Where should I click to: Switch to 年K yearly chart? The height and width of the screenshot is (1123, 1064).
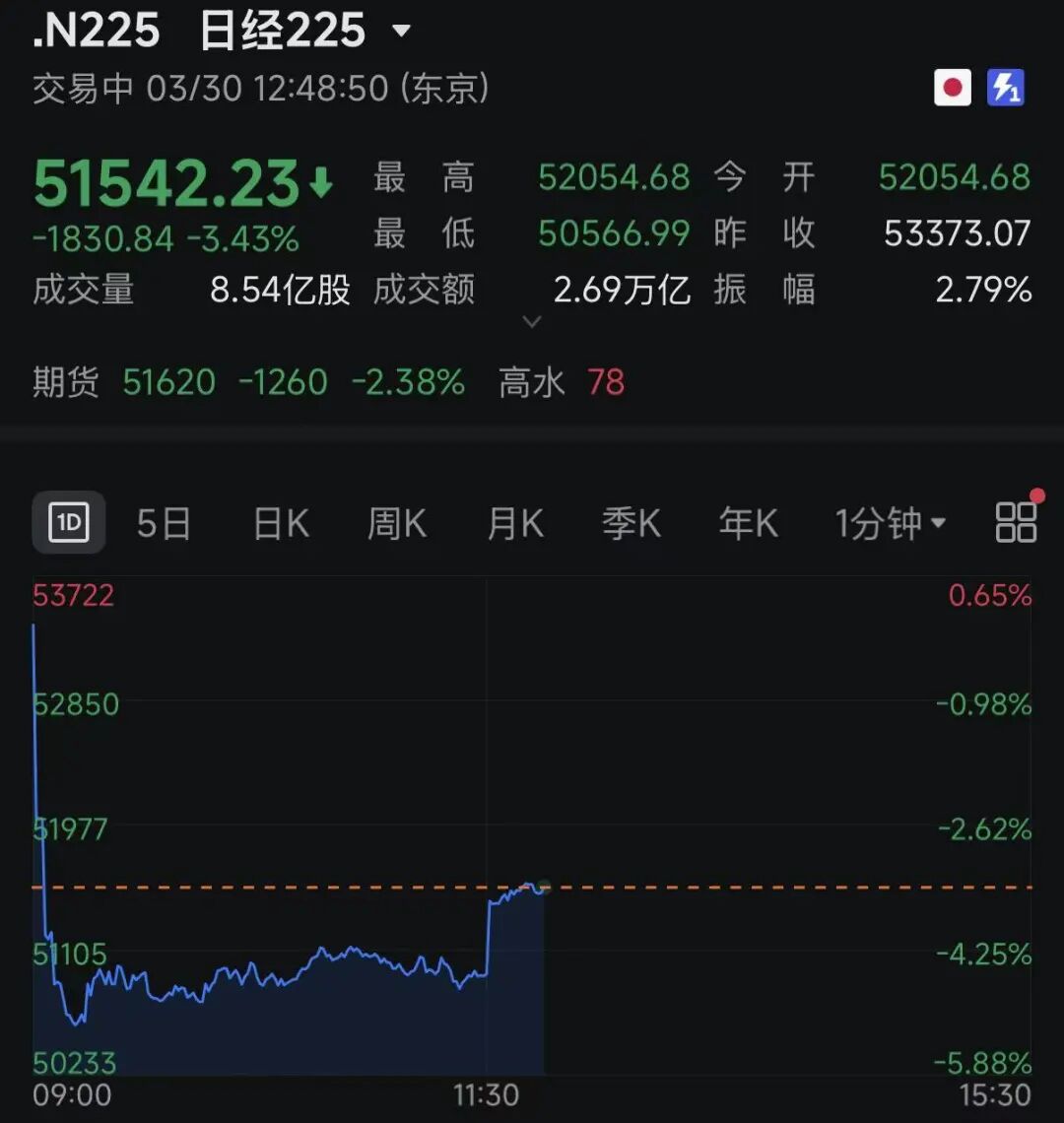point(749,523)
